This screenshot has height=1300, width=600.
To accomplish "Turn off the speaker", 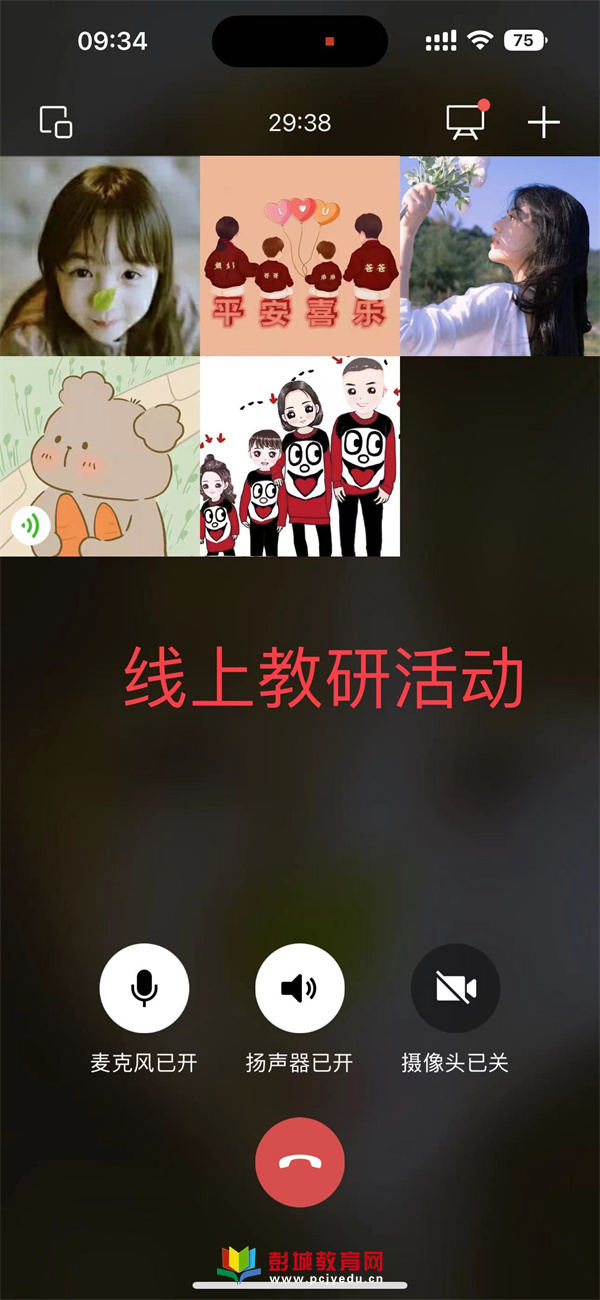I will [299, 988].
